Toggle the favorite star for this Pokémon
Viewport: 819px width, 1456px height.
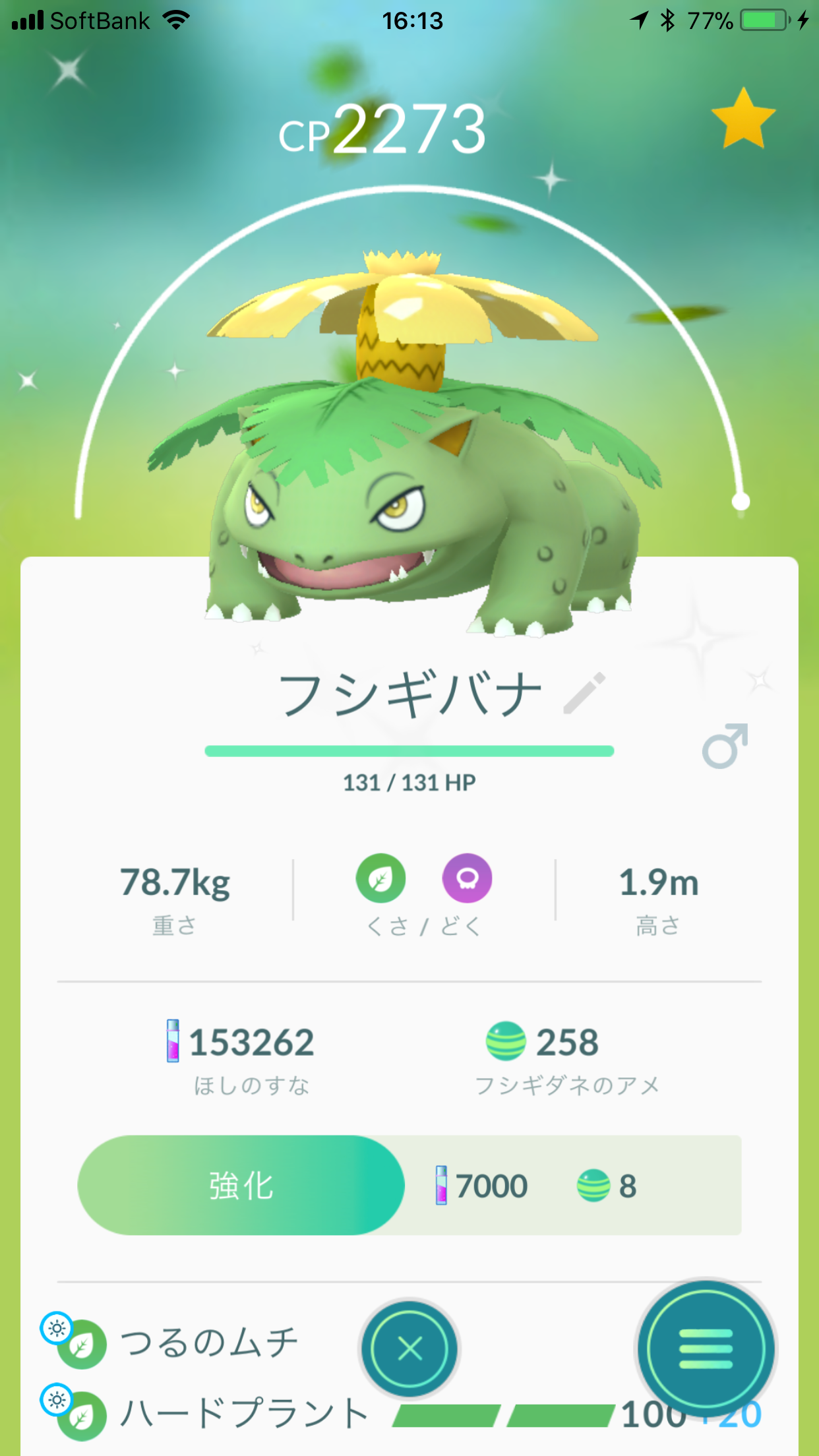click(743, 119)
